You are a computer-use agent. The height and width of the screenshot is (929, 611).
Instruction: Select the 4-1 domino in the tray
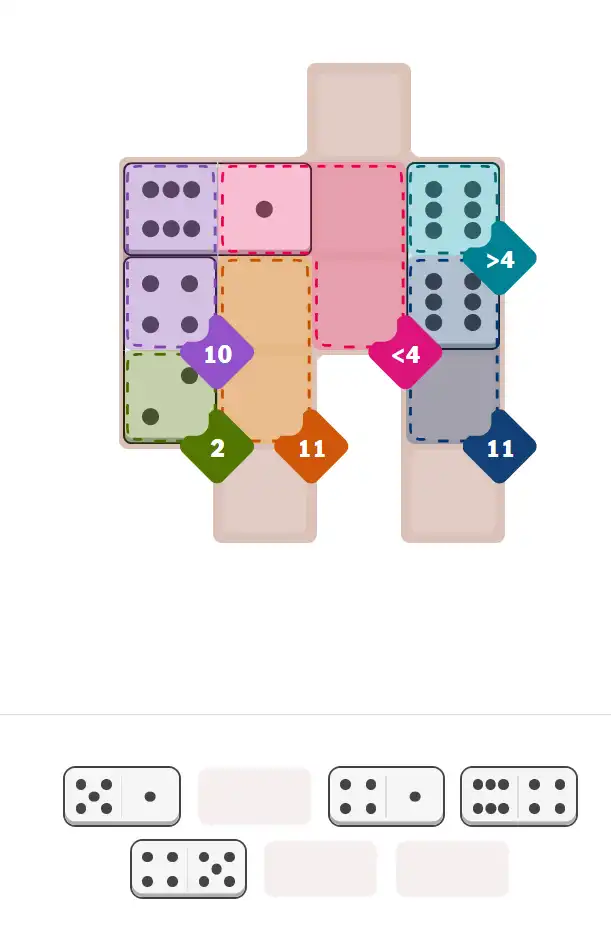click(x=386, y=796)
